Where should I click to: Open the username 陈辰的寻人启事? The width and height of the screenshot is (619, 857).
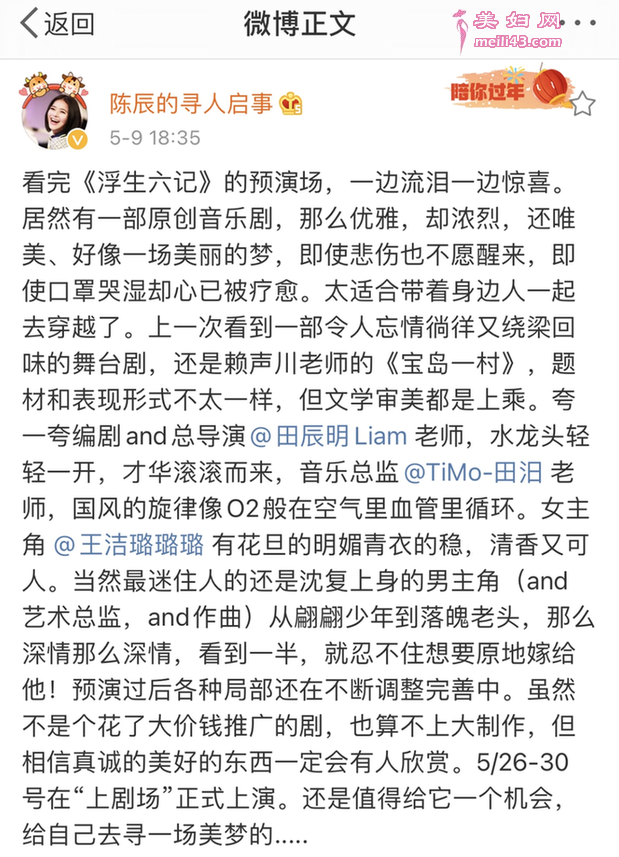pos(193,102)
